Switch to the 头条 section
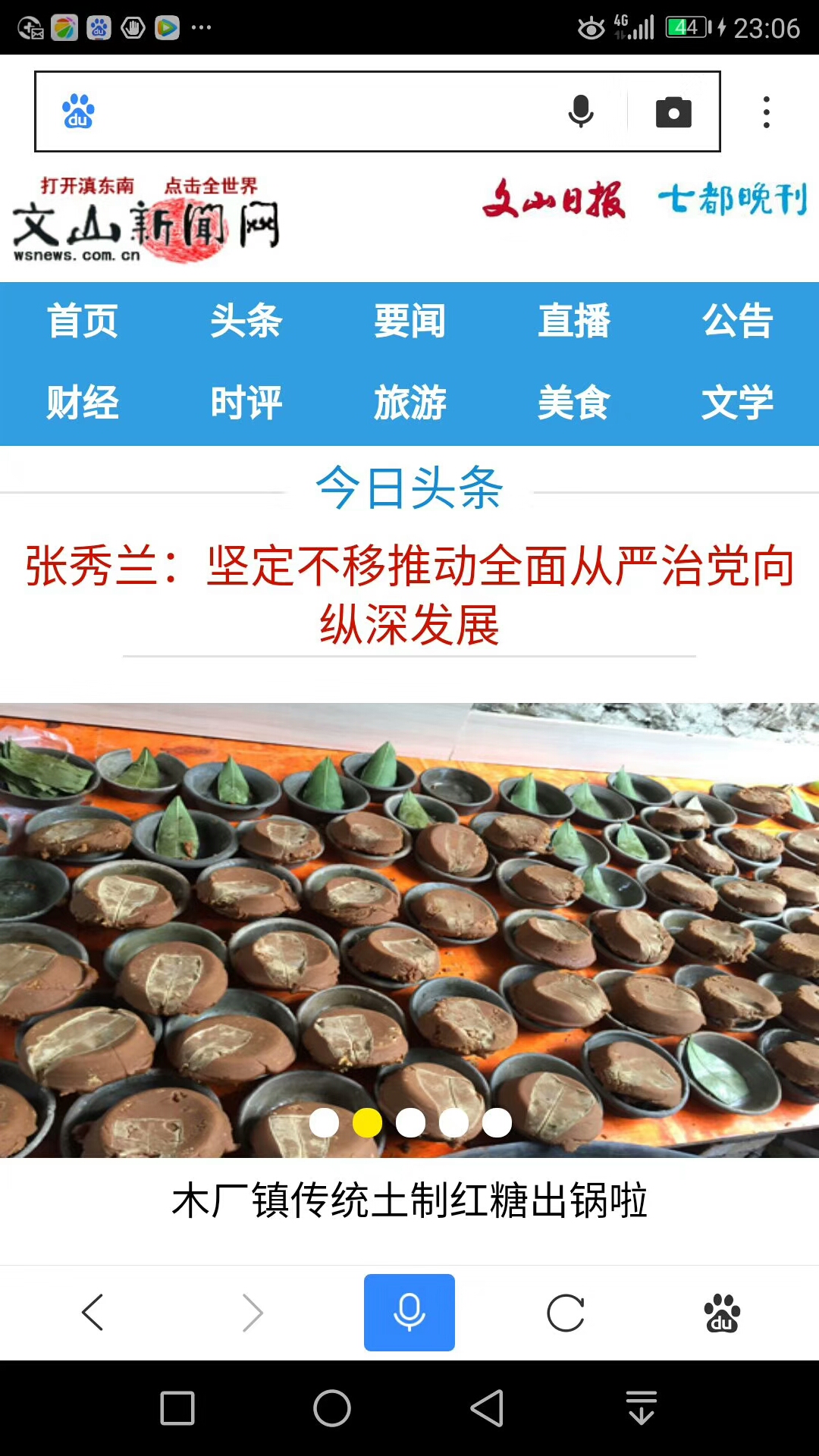Image resolution: width=819 pixels, height=1456 pixels. click(246, 321)
